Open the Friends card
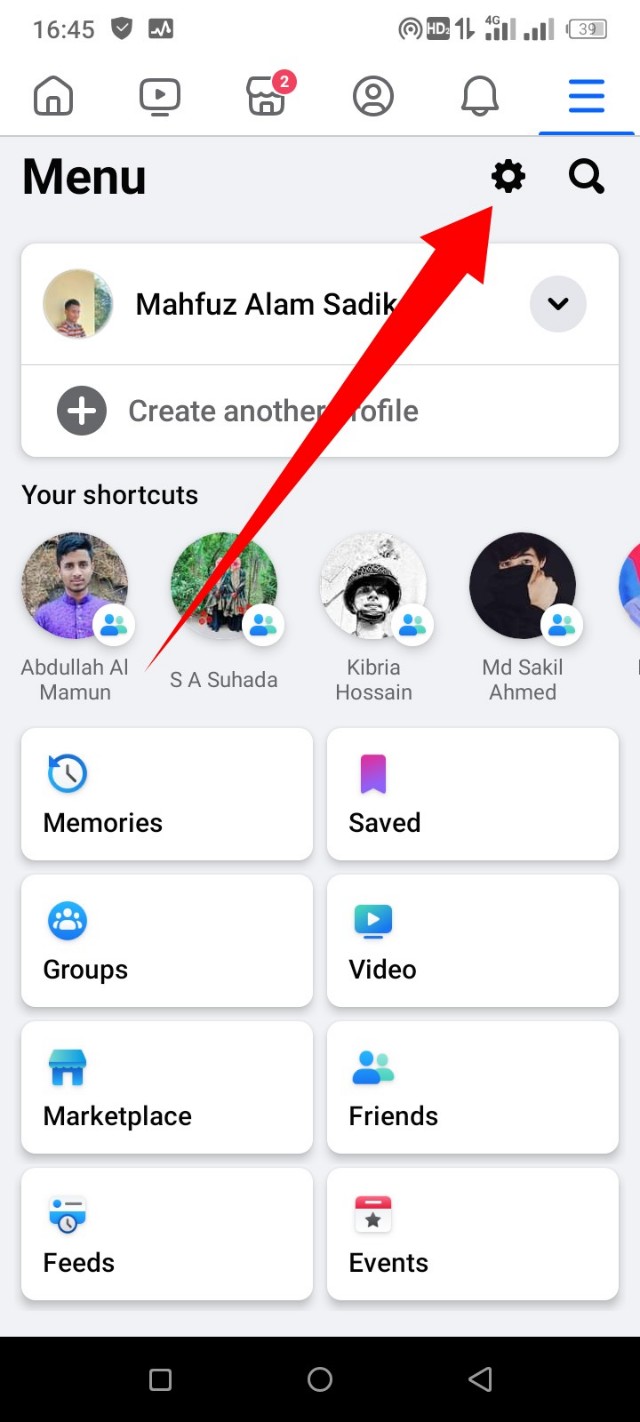The height and width of the screenshot is (1422, 640). click(x=472, y=1087)
